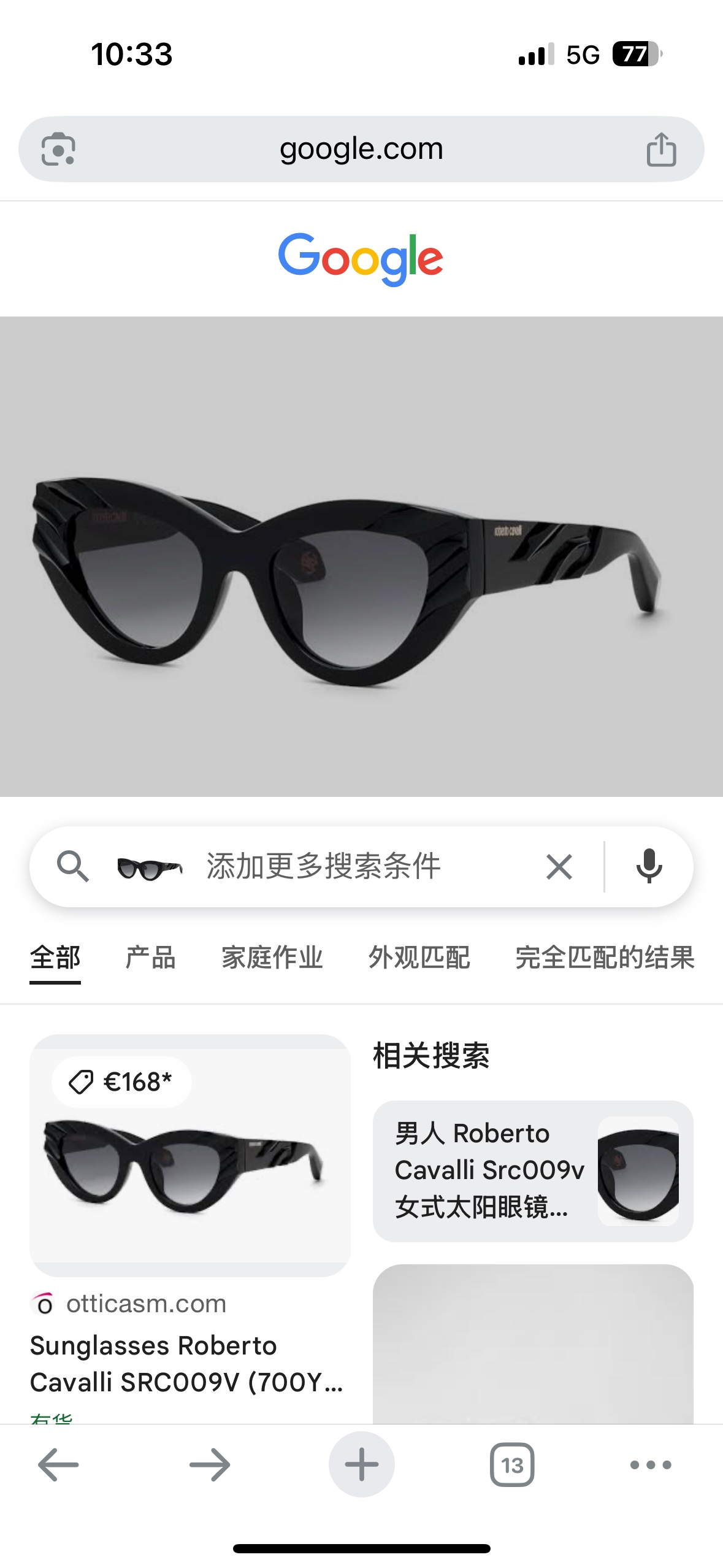Open related search Roberto Cavalli Src009v
The width and height of the screenshot is (723, 1568).
[532, 1170]
